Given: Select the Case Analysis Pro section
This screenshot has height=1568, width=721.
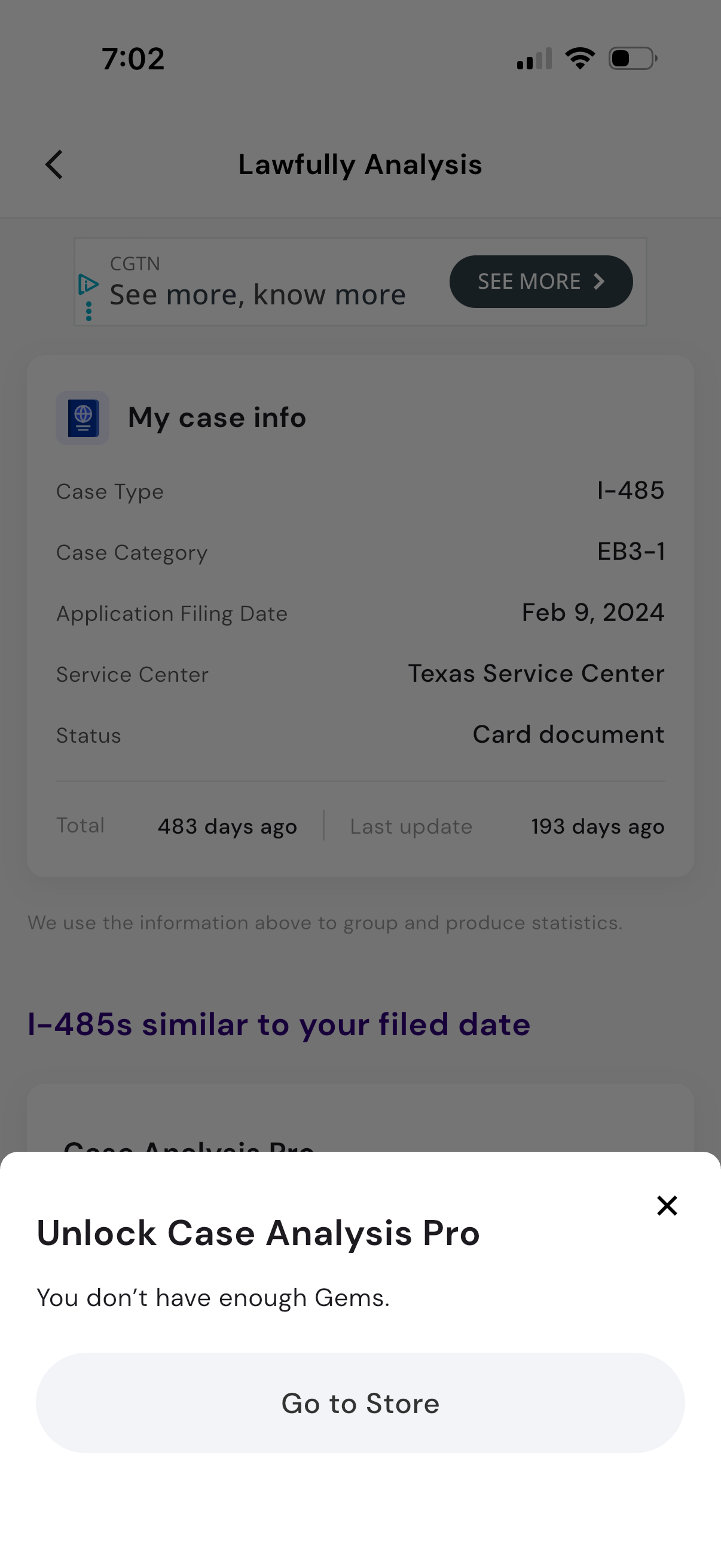Looking at the screenshot, I should pos(188,1148).
